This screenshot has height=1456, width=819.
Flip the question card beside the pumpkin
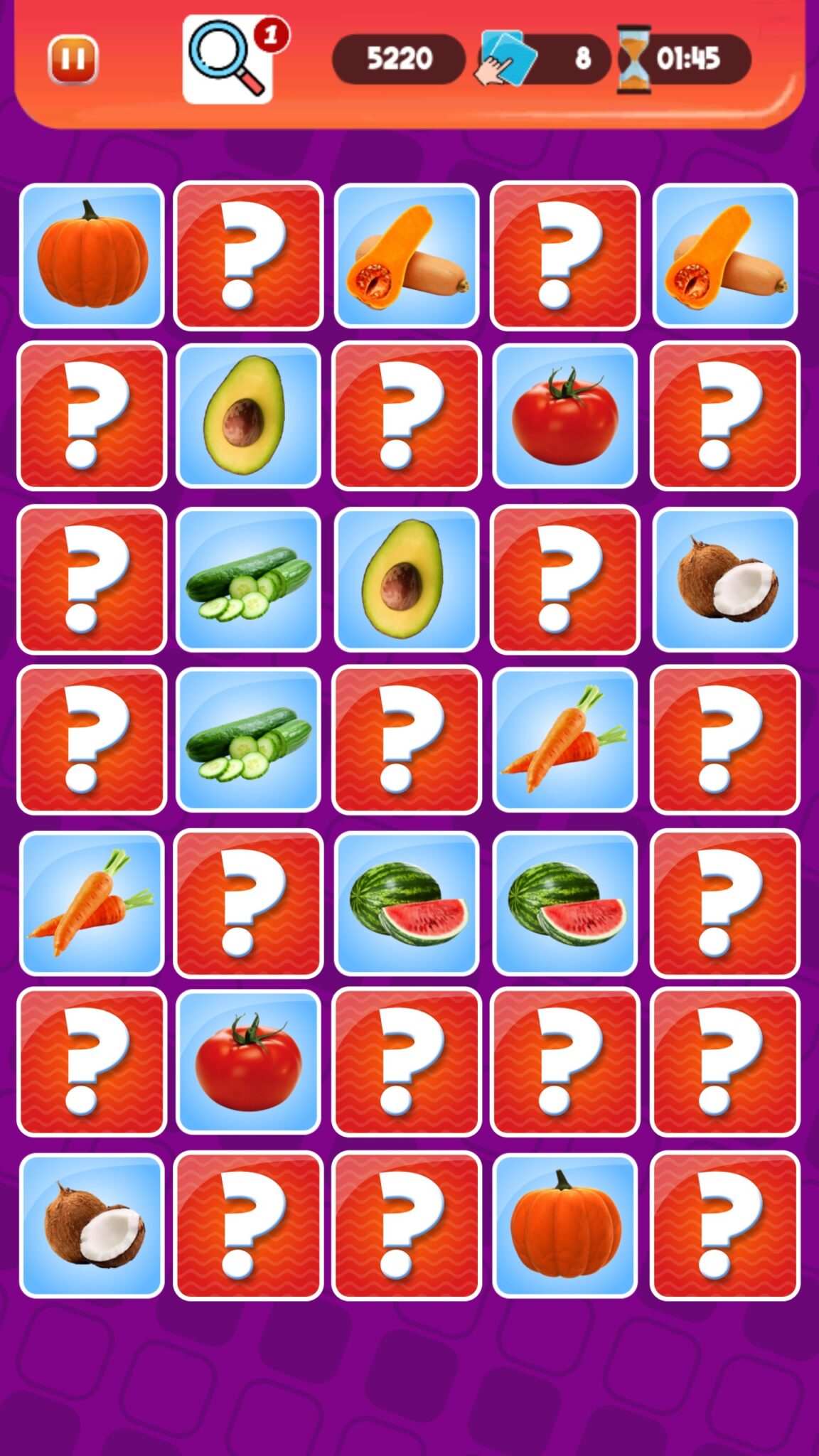click(249, 255)
